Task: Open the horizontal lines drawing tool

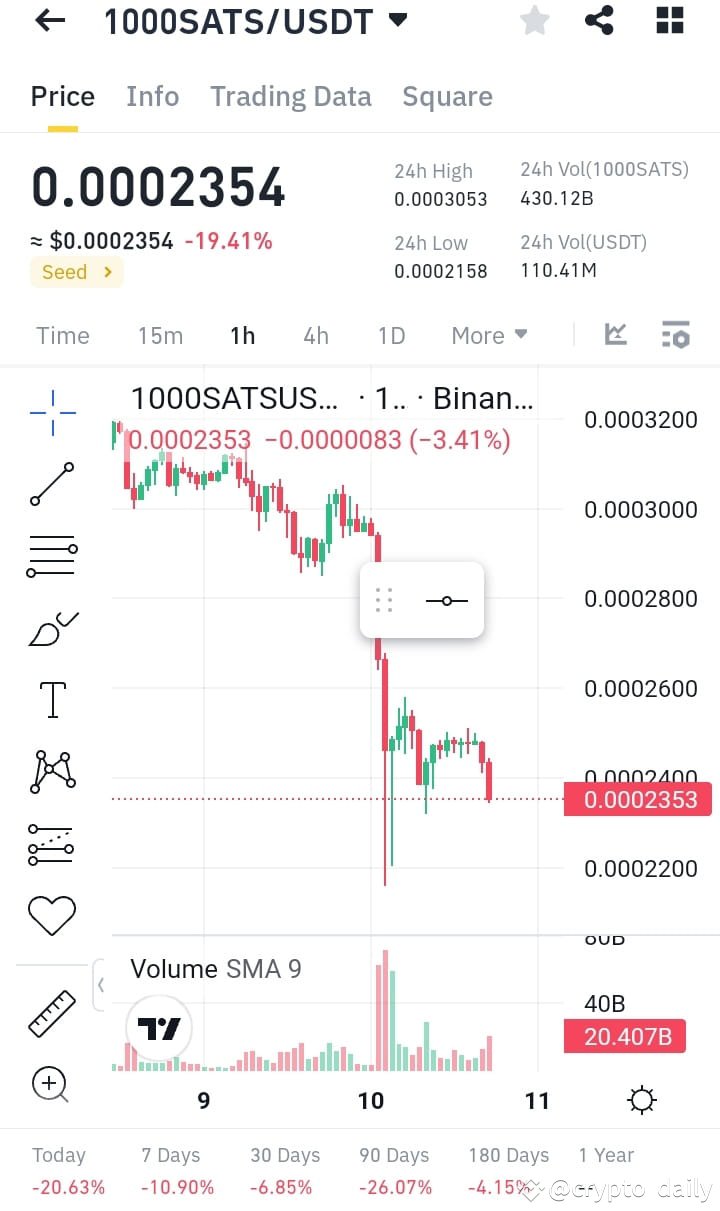Action: point(52,556)
